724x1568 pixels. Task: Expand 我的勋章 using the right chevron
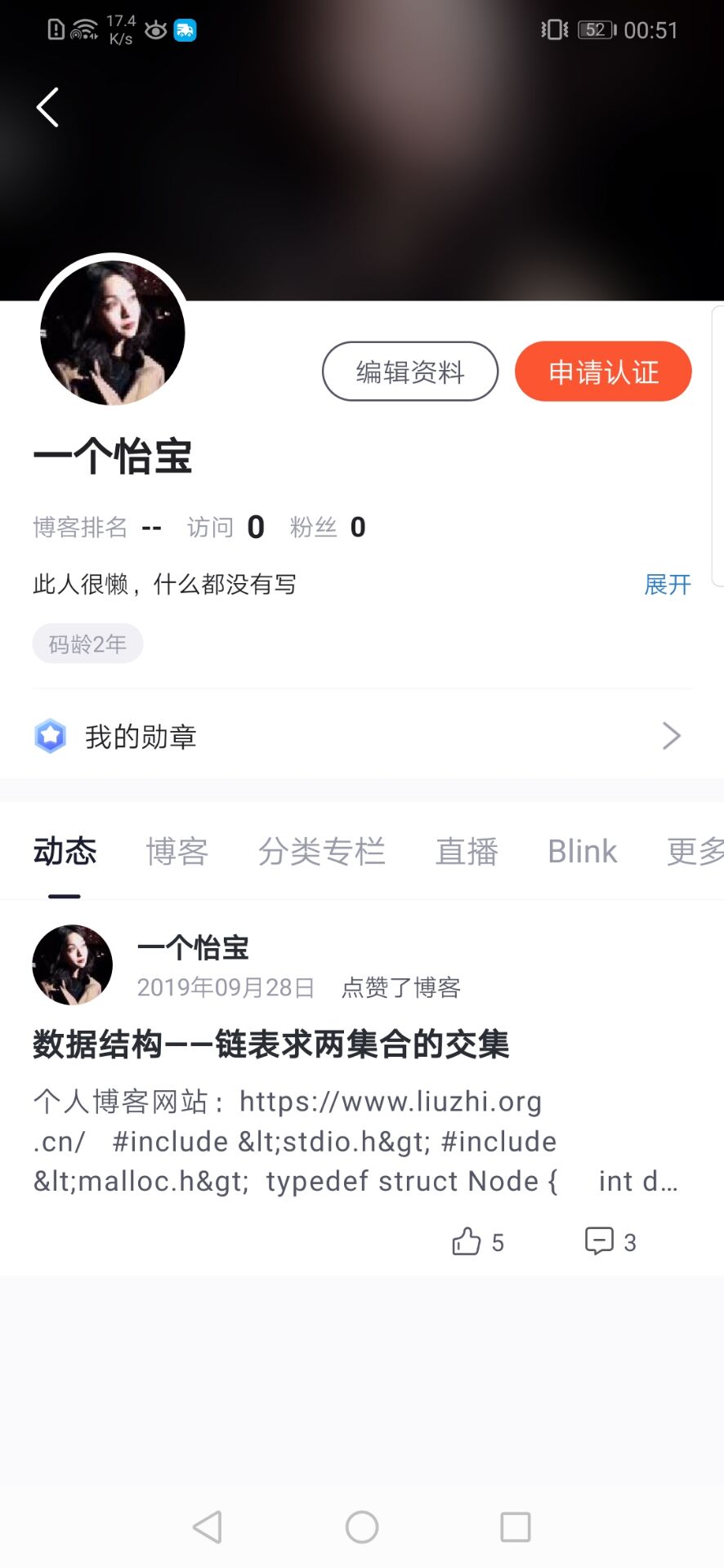click(x=672, y=736)
